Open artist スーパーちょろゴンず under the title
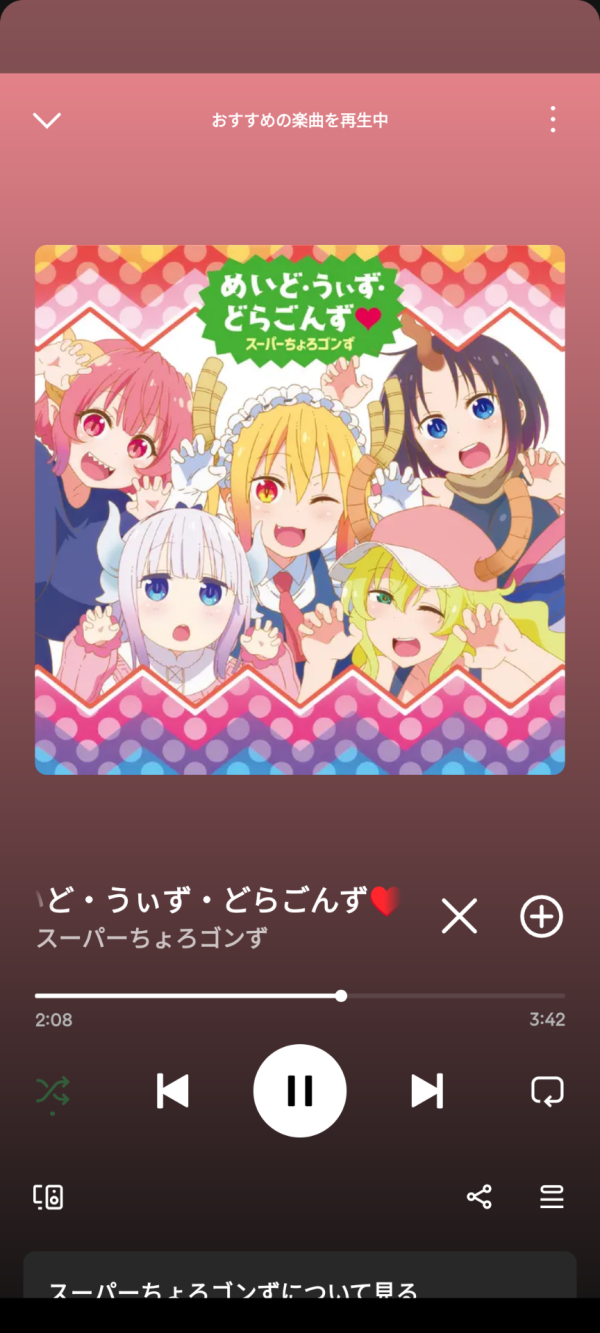 [152, 939]
